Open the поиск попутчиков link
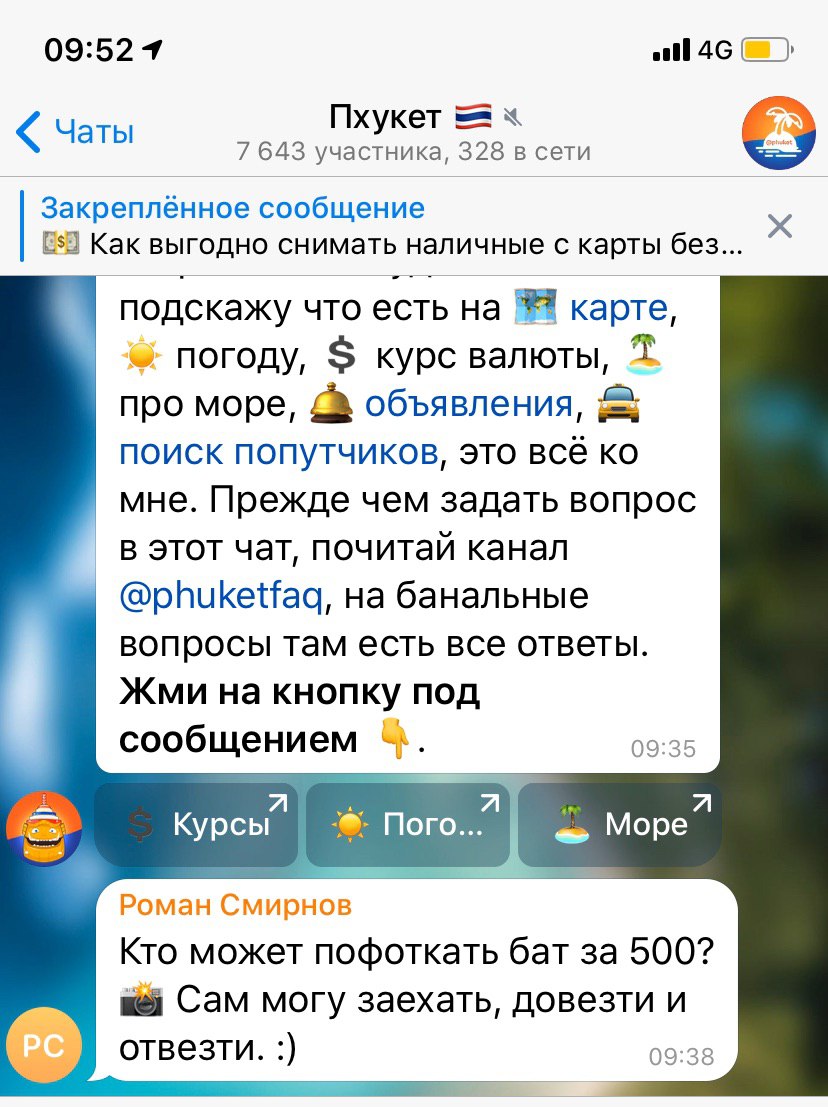 pyautogui.click(x=278, y=452)
